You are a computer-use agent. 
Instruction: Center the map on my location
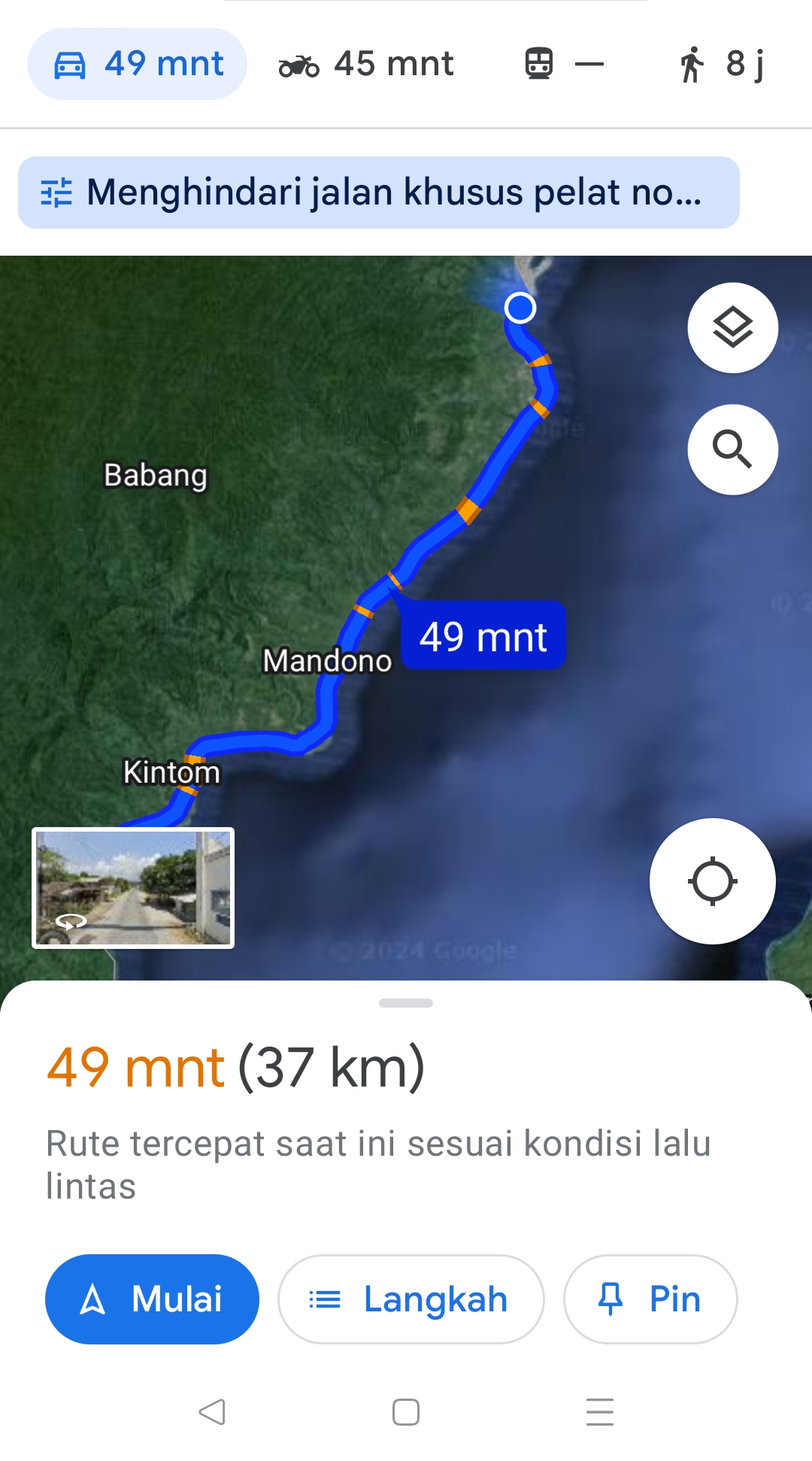pos(713,881)
